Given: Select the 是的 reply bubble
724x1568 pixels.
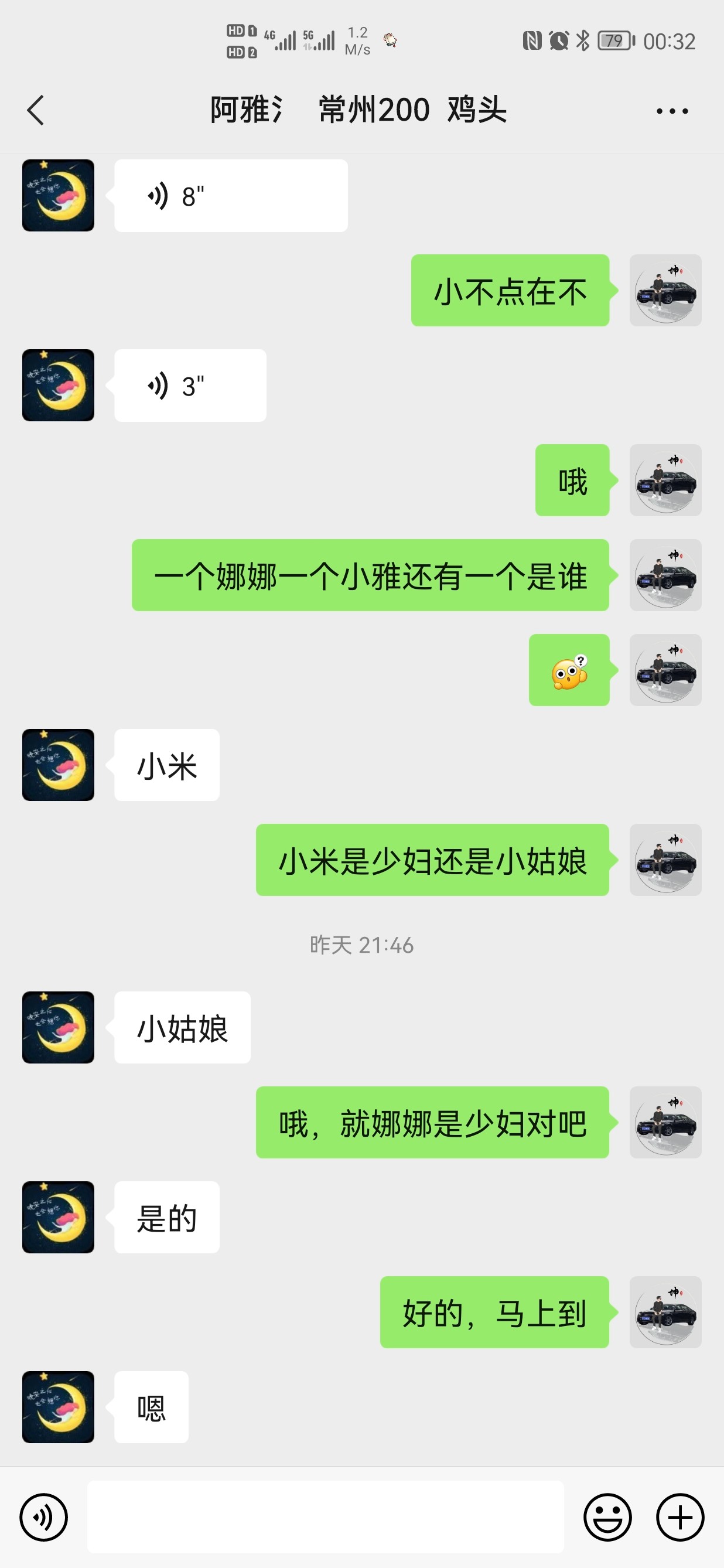Looking at the screenshot, I should coord(166,1219).
